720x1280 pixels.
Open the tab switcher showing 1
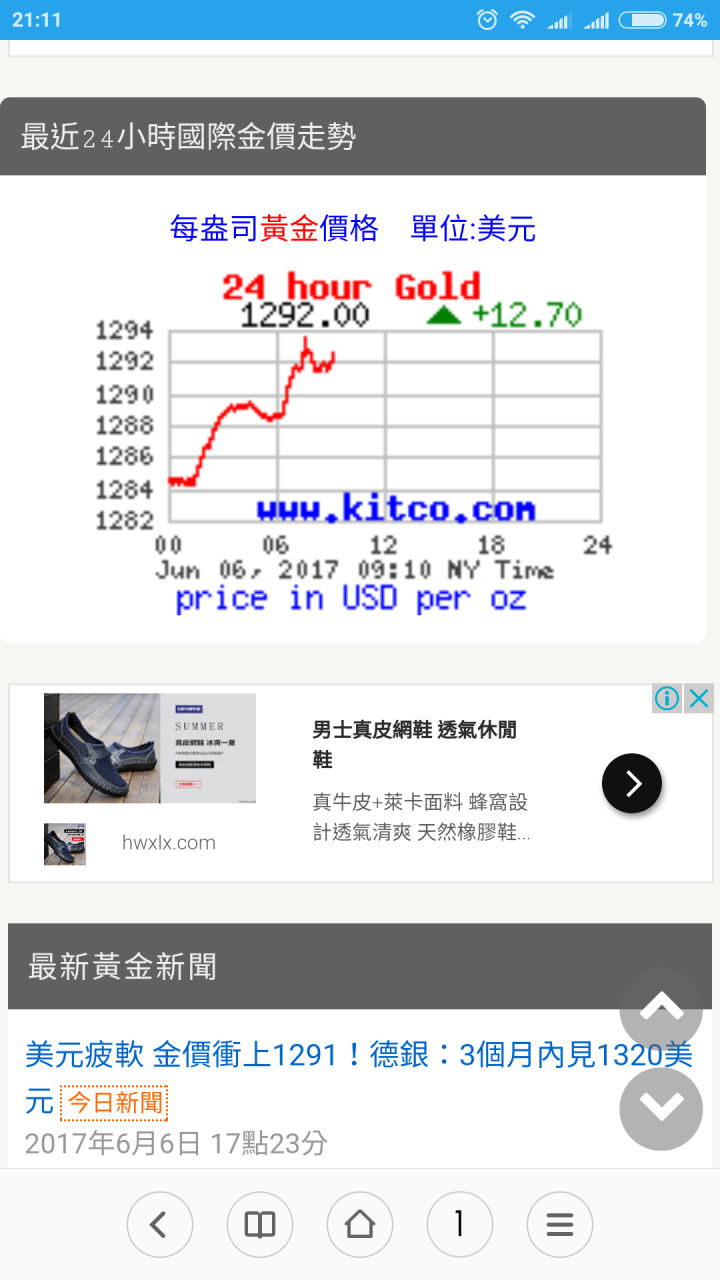[460, 1224]
